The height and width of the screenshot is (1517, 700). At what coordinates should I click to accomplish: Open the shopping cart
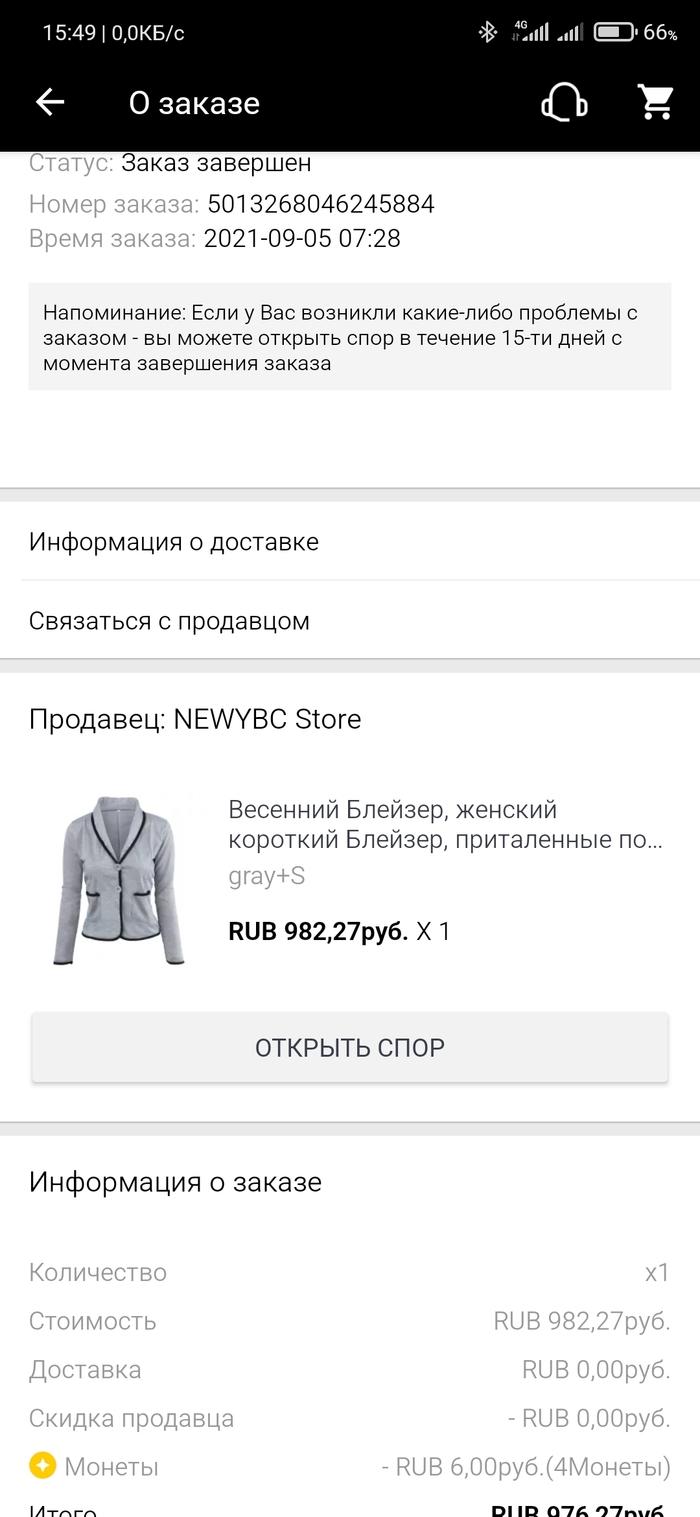[x=655, y=102]
